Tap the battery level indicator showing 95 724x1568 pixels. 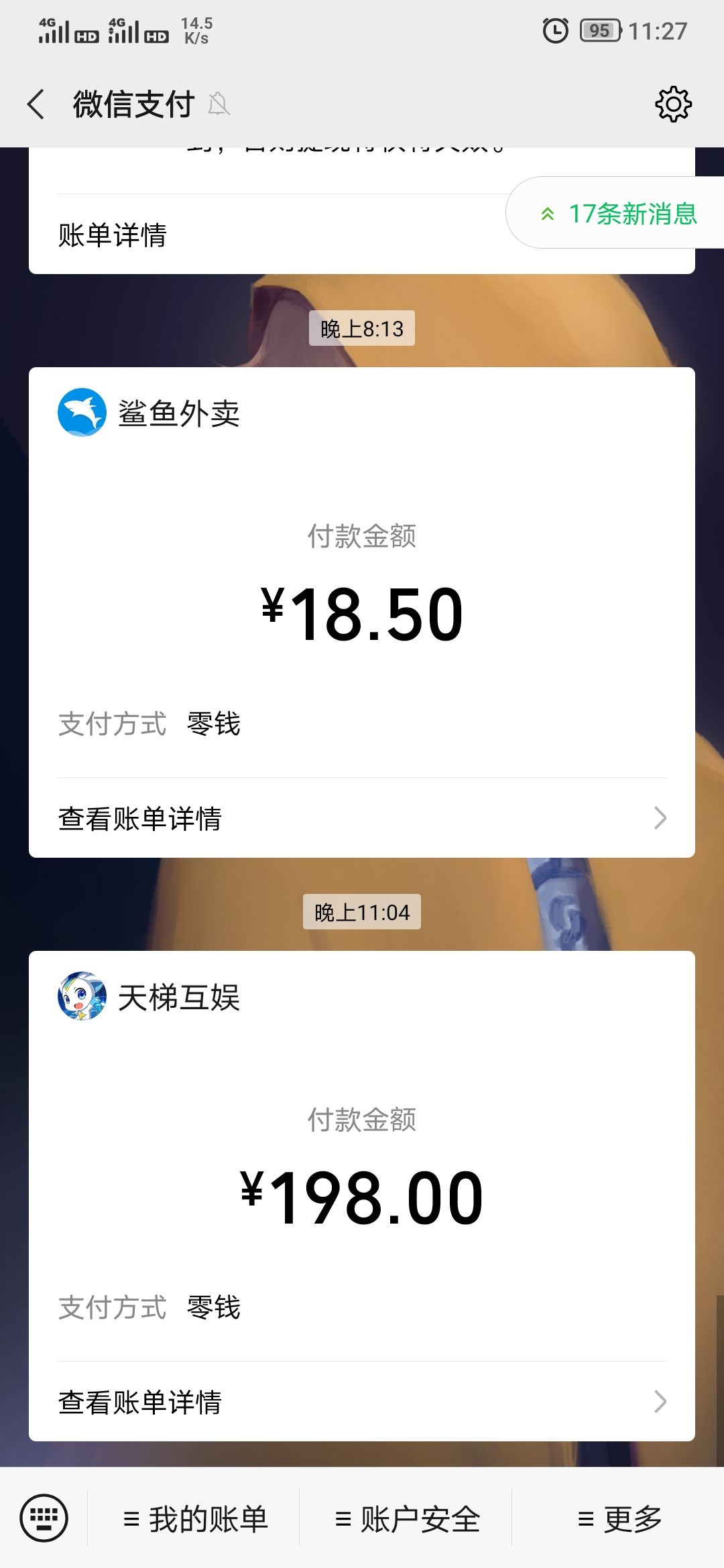[601, 30]
